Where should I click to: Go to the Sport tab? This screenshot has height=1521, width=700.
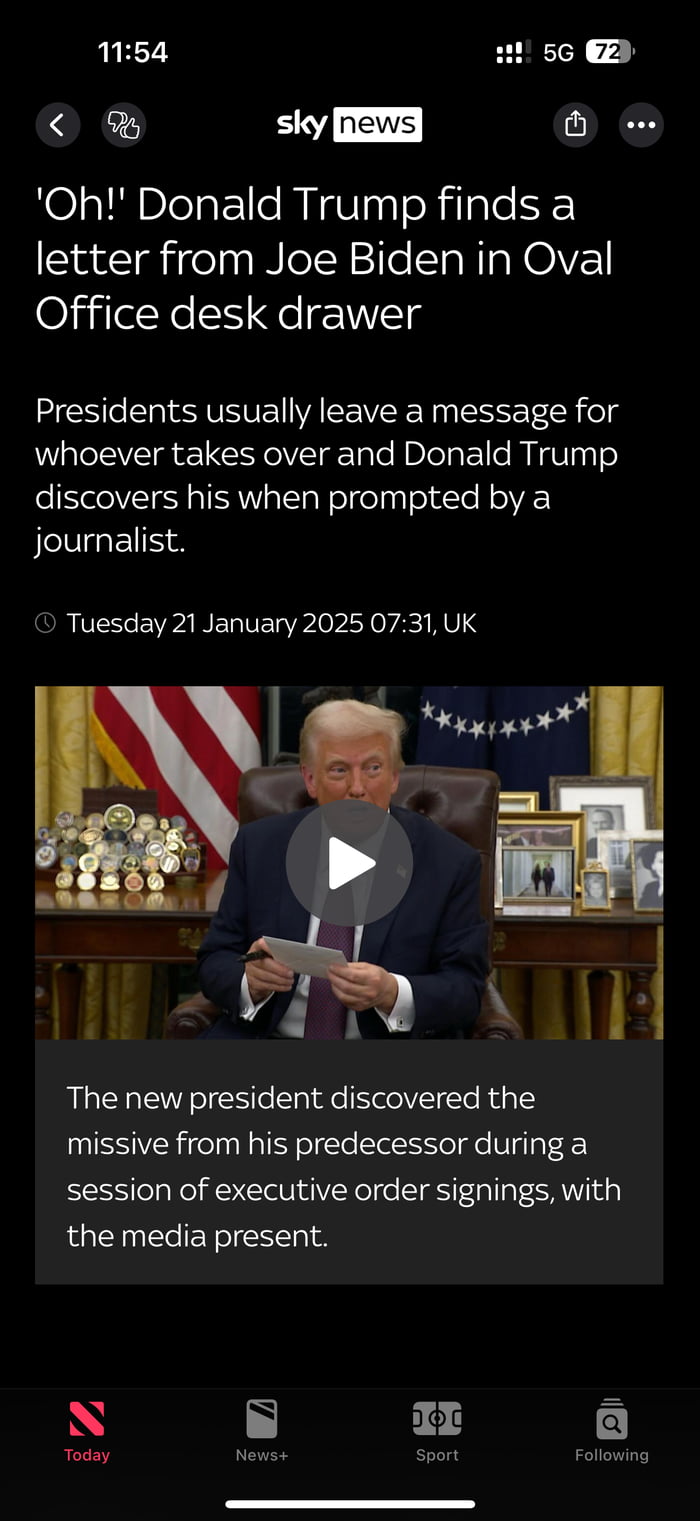(x=437, y=1431)
